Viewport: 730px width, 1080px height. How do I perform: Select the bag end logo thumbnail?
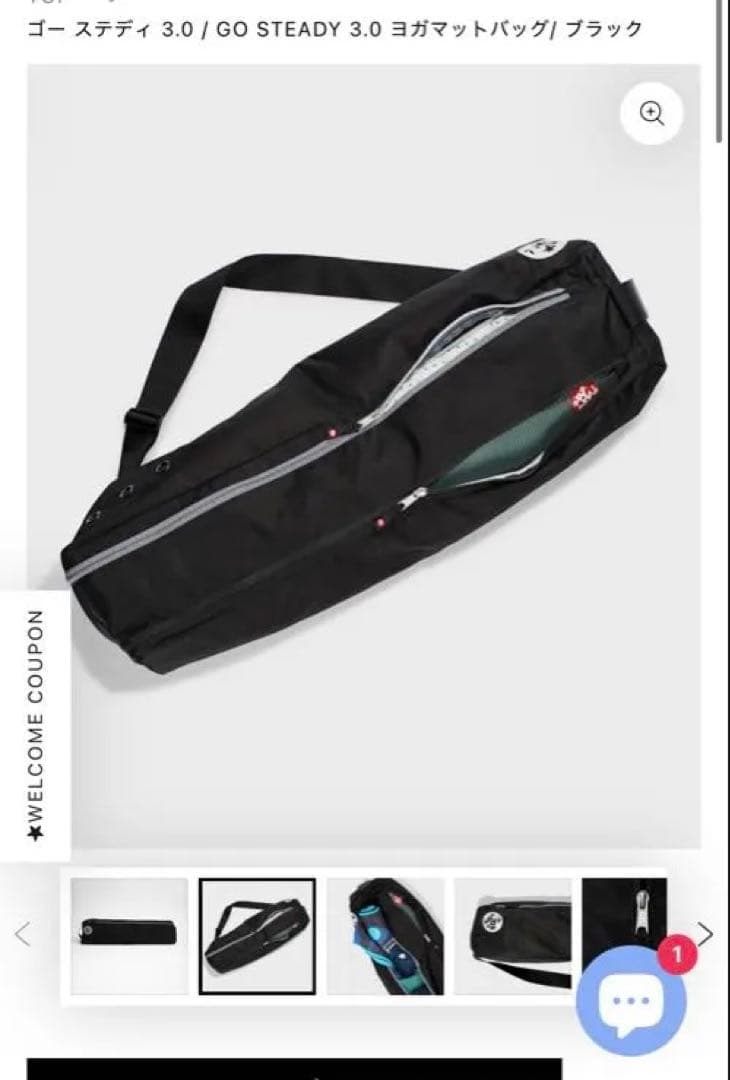point(513,936)
